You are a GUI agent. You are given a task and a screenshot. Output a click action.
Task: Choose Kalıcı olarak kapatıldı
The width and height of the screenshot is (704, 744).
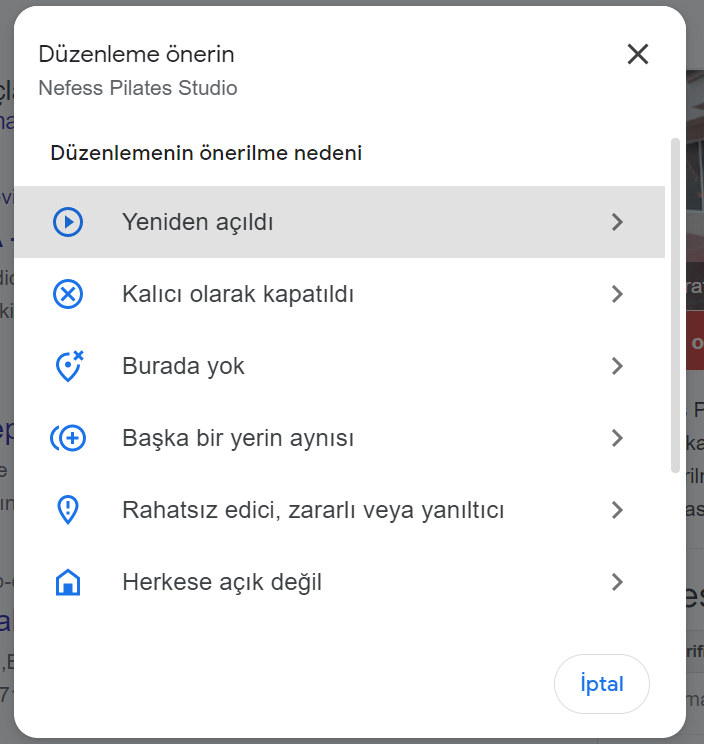point(339,294)
